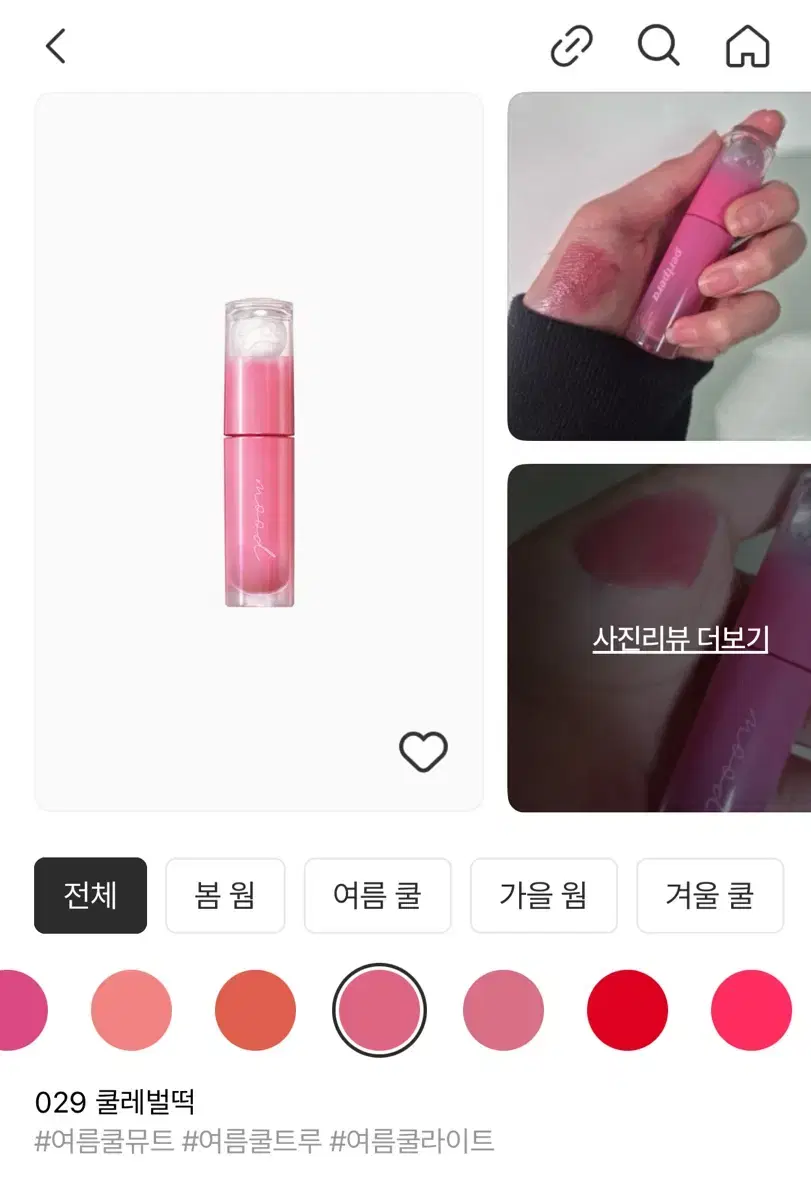The height and width of the screenshot is (1200, 811).
Task: Open the share link icon
Action: [571, 45]
